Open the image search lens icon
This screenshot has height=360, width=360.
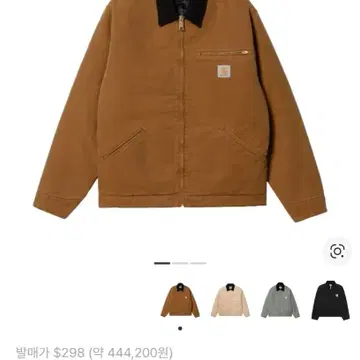[337, 251]
